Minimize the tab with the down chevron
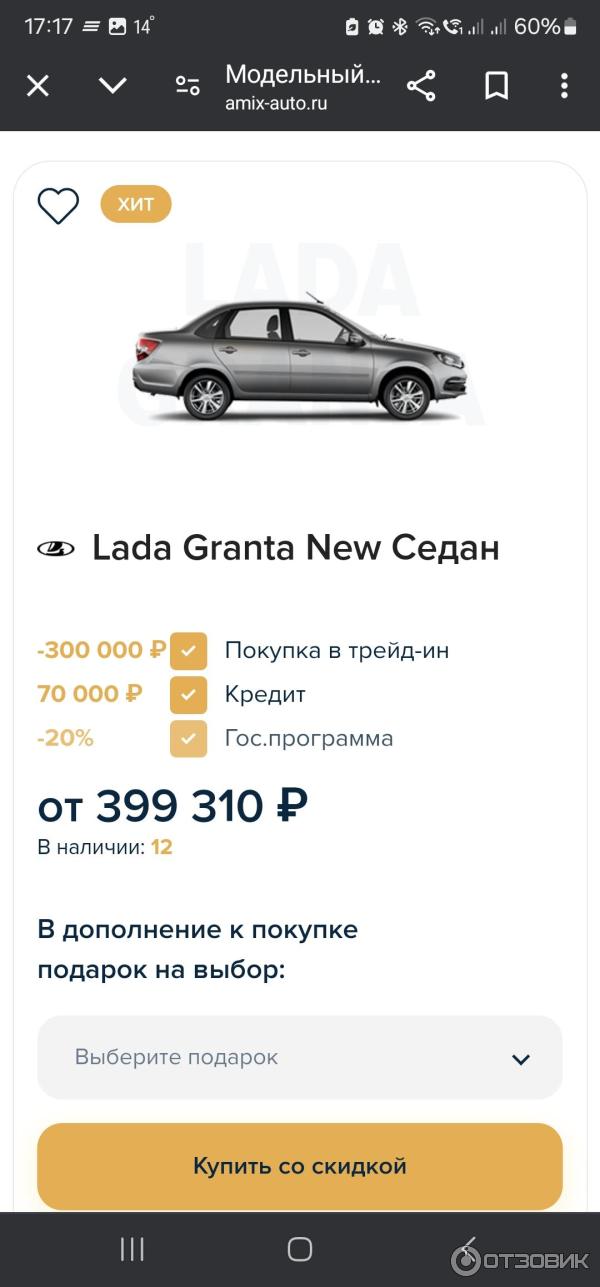Screen dimensions: 600x1287 113,86
